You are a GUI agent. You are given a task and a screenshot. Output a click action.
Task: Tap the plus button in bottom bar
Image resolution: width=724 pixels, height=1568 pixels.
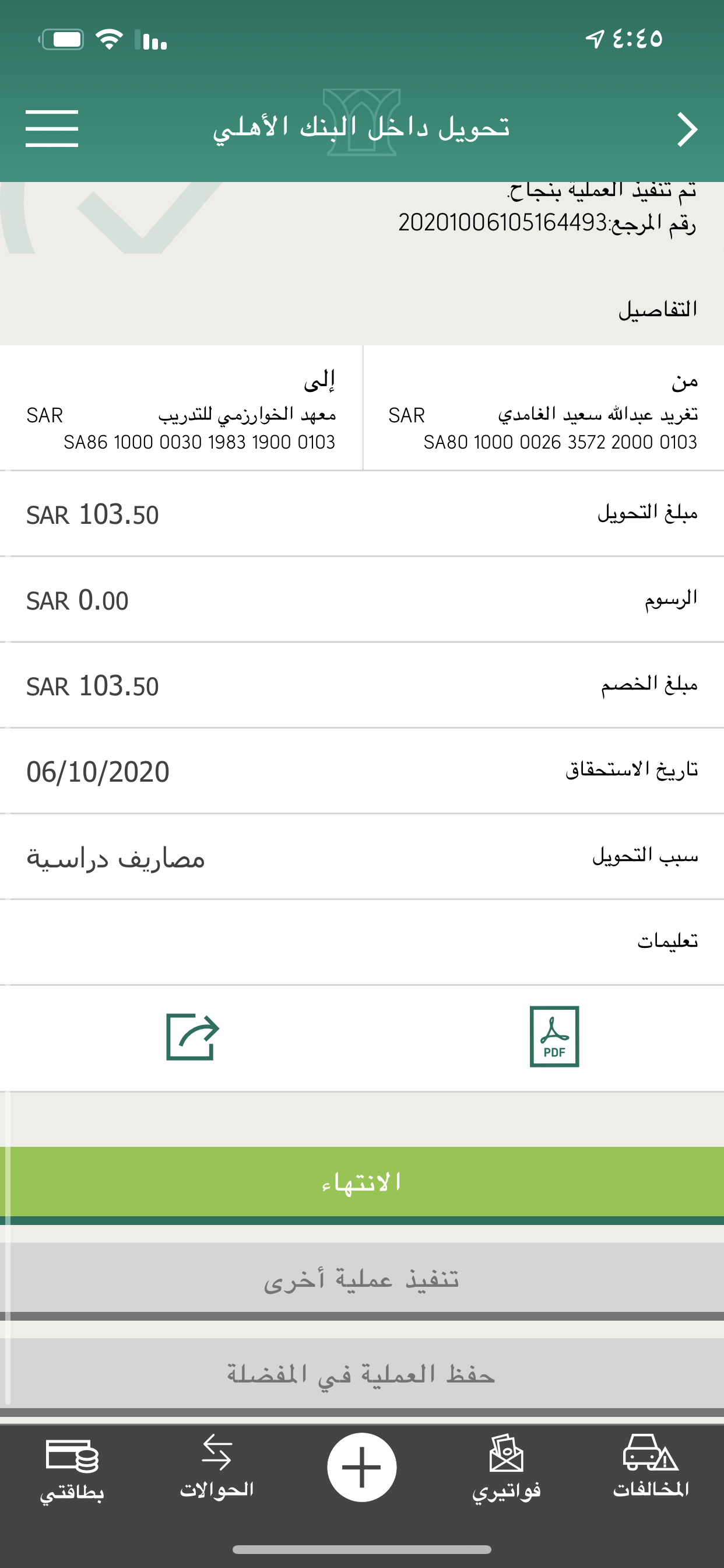click(x=361, y=1468)
